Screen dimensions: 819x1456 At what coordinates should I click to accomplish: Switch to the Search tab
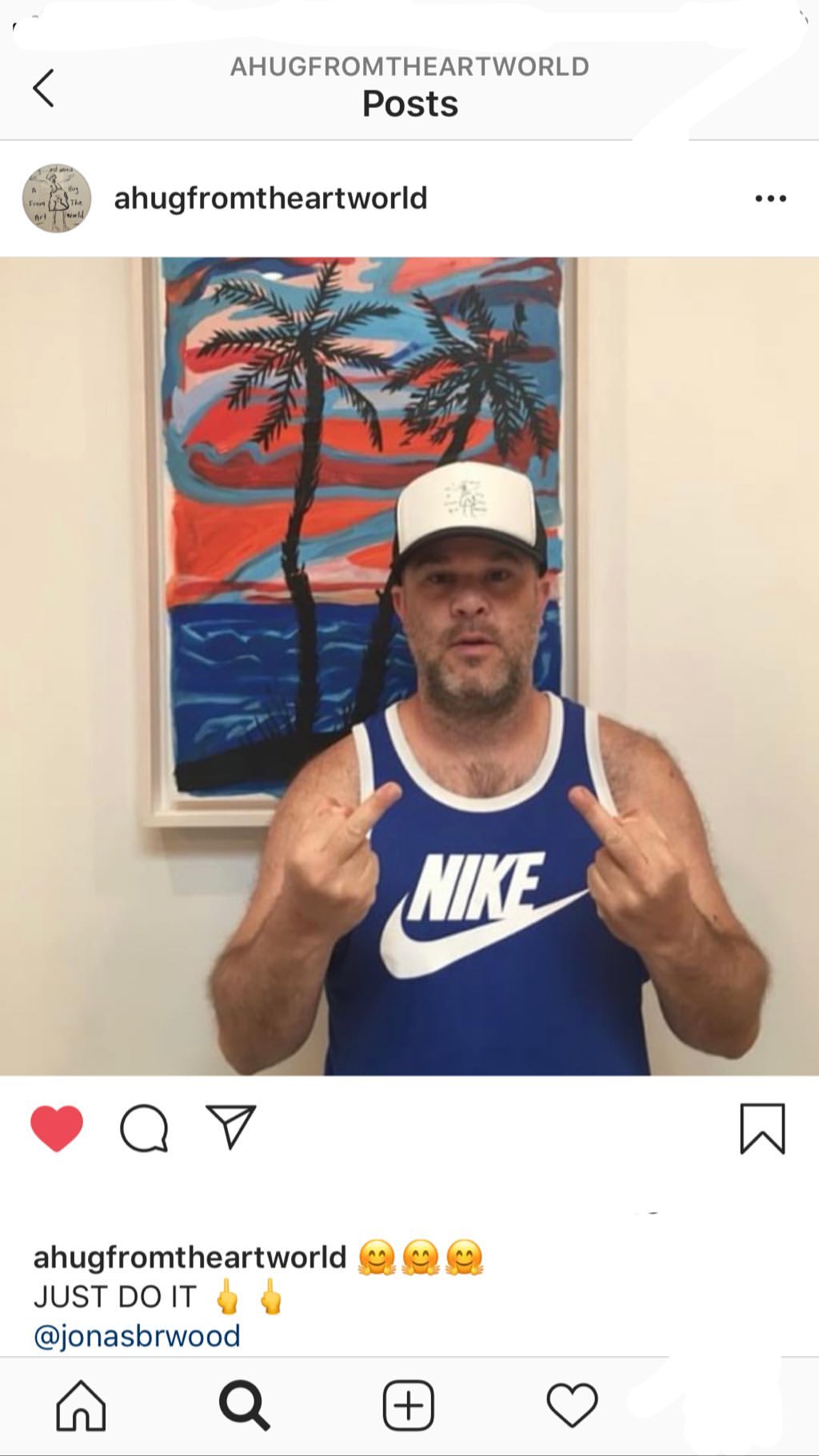[x=244, y=1405]
